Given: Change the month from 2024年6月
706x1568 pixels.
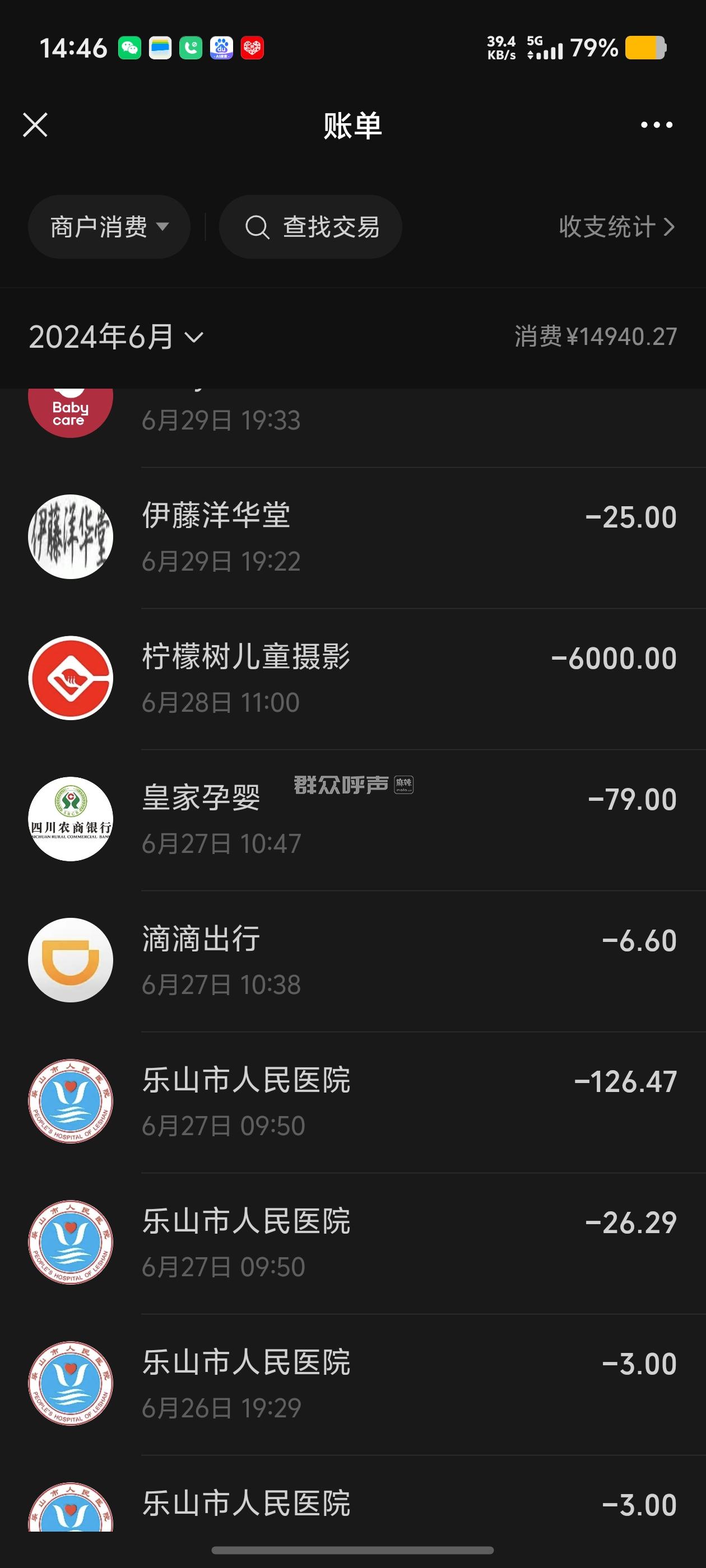Looking at the screenshot, I should click(x=116, y=337).
